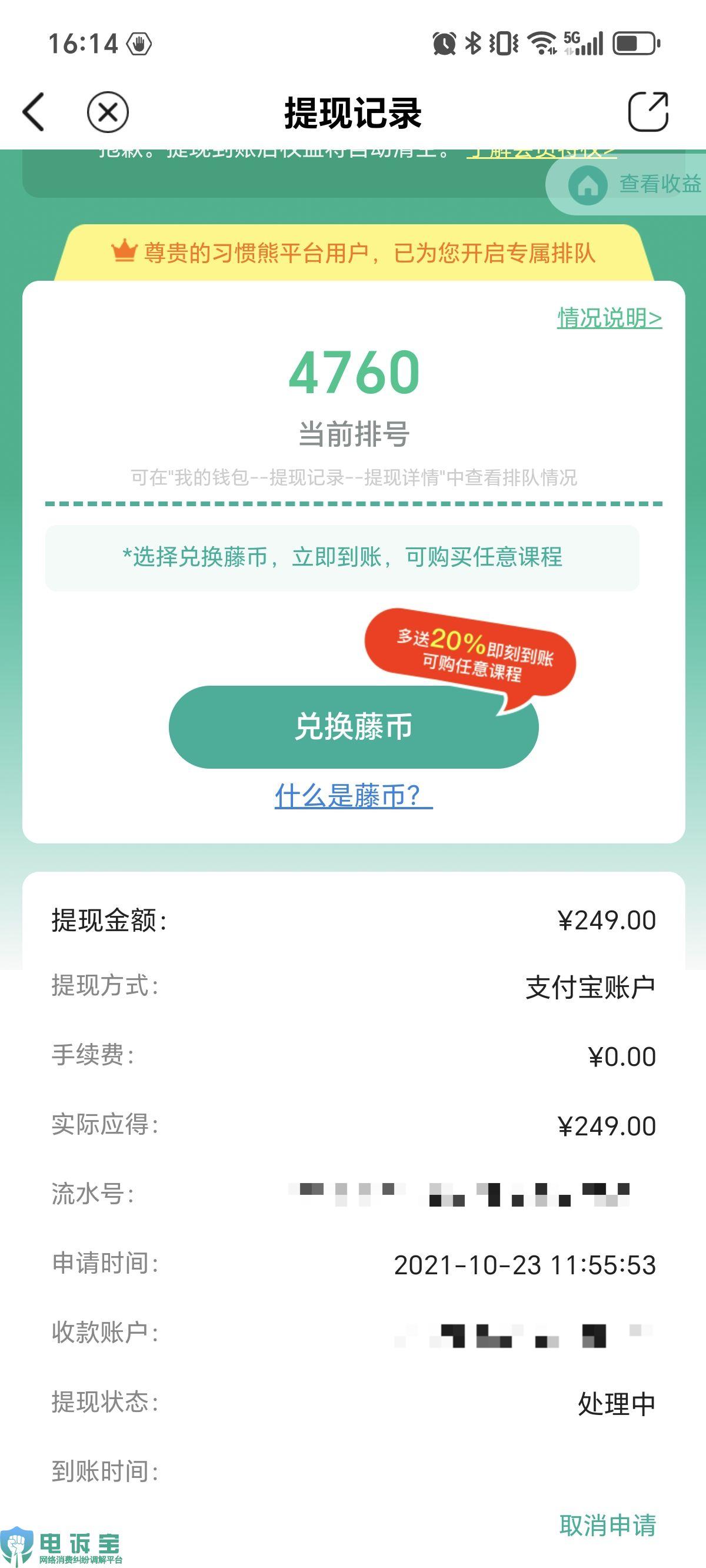Open the 情况说明 link

[x=610, y=318]
